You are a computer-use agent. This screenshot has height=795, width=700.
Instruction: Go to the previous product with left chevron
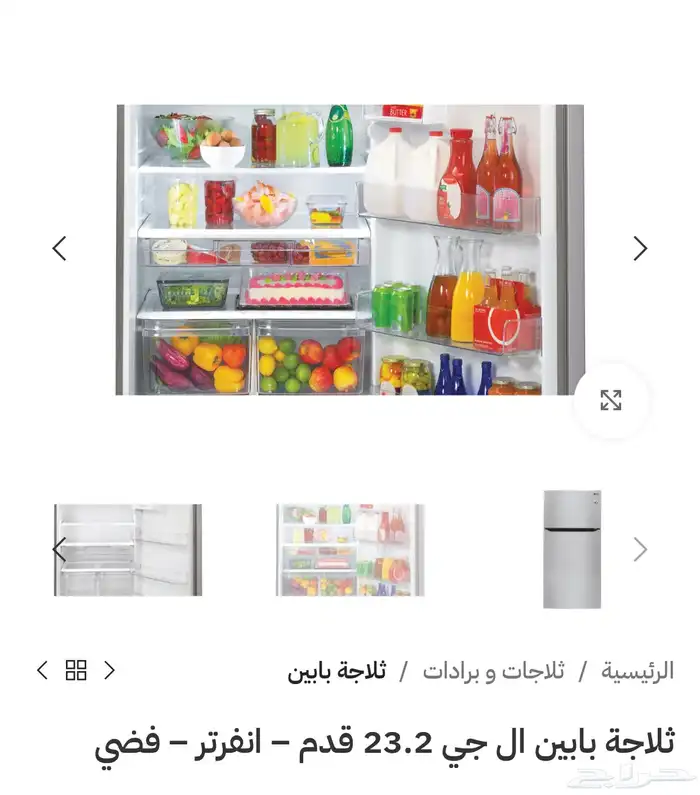tap(42, 670)
